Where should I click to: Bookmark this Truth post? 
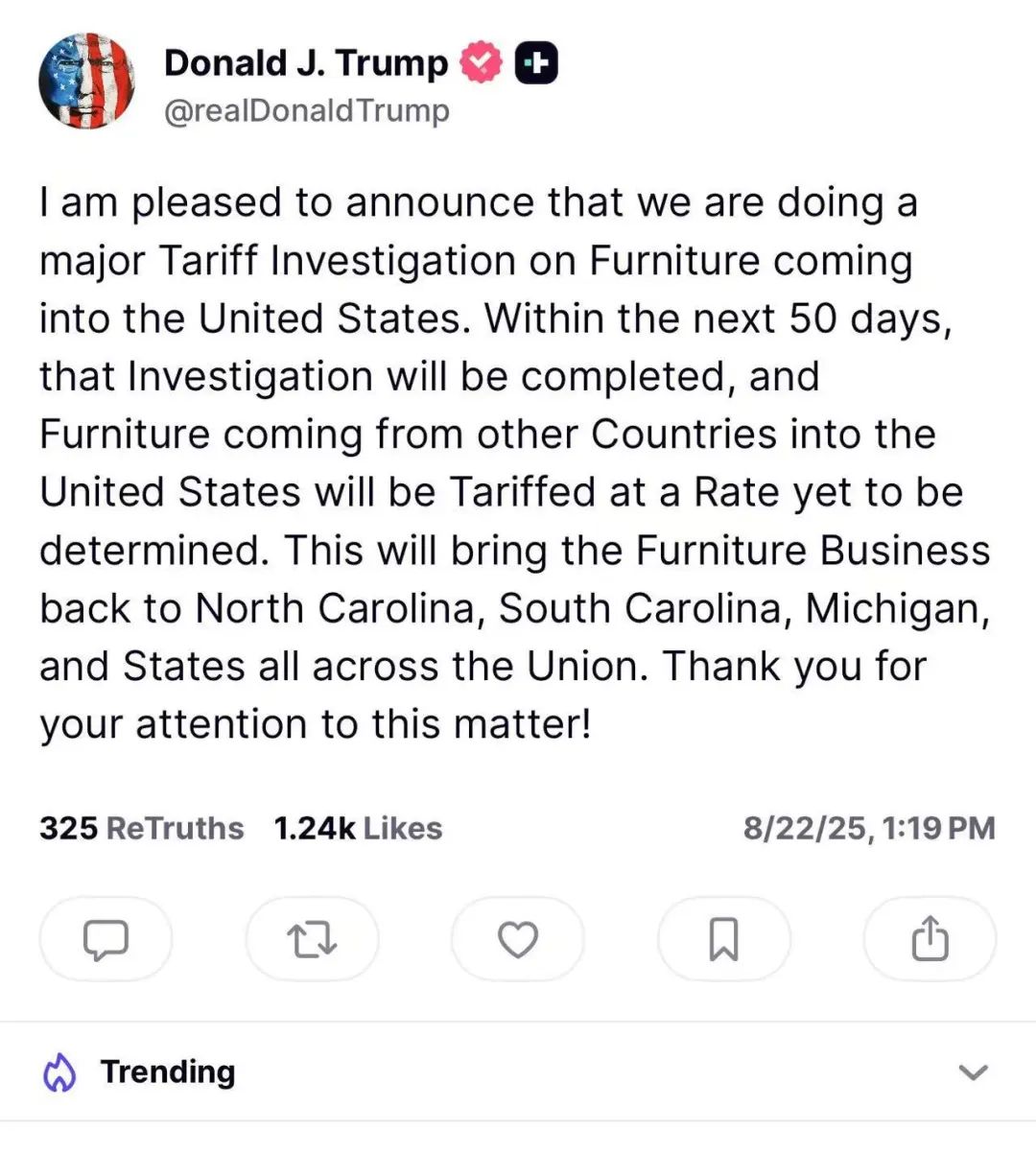tap(723, 939)
